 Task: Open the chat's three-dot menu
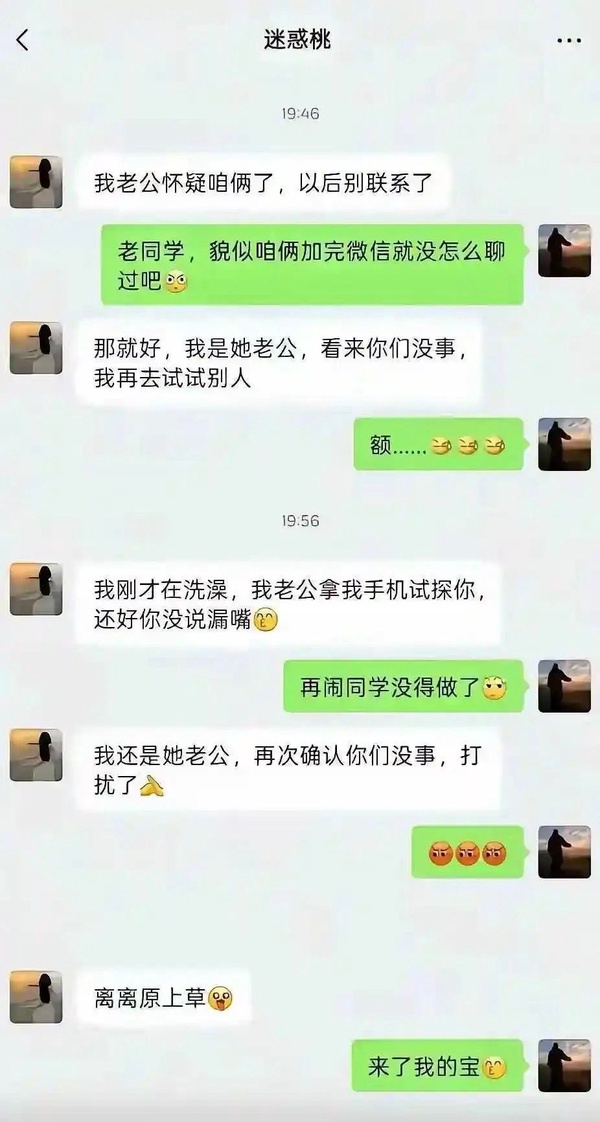click(568, 41)
